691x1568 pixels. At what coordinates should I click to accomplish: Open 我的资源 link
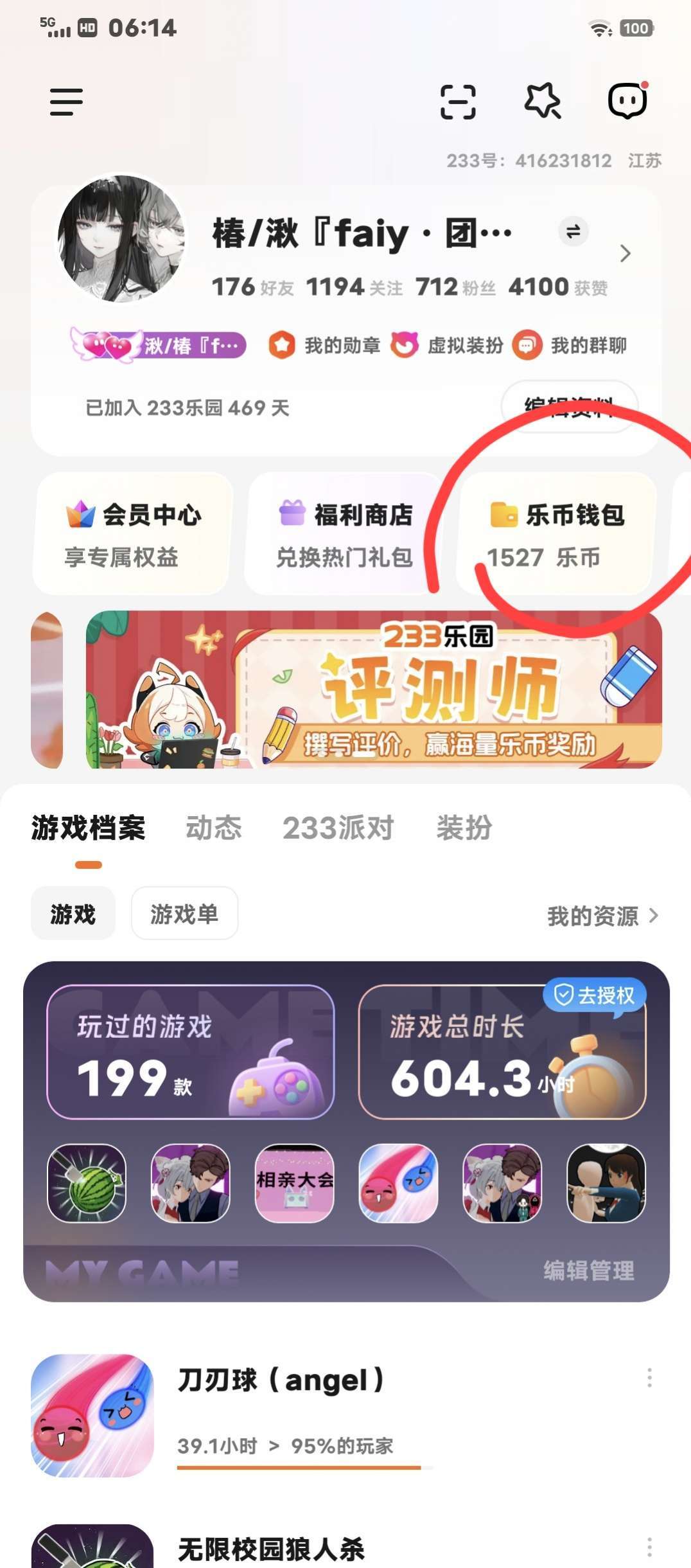602,916
